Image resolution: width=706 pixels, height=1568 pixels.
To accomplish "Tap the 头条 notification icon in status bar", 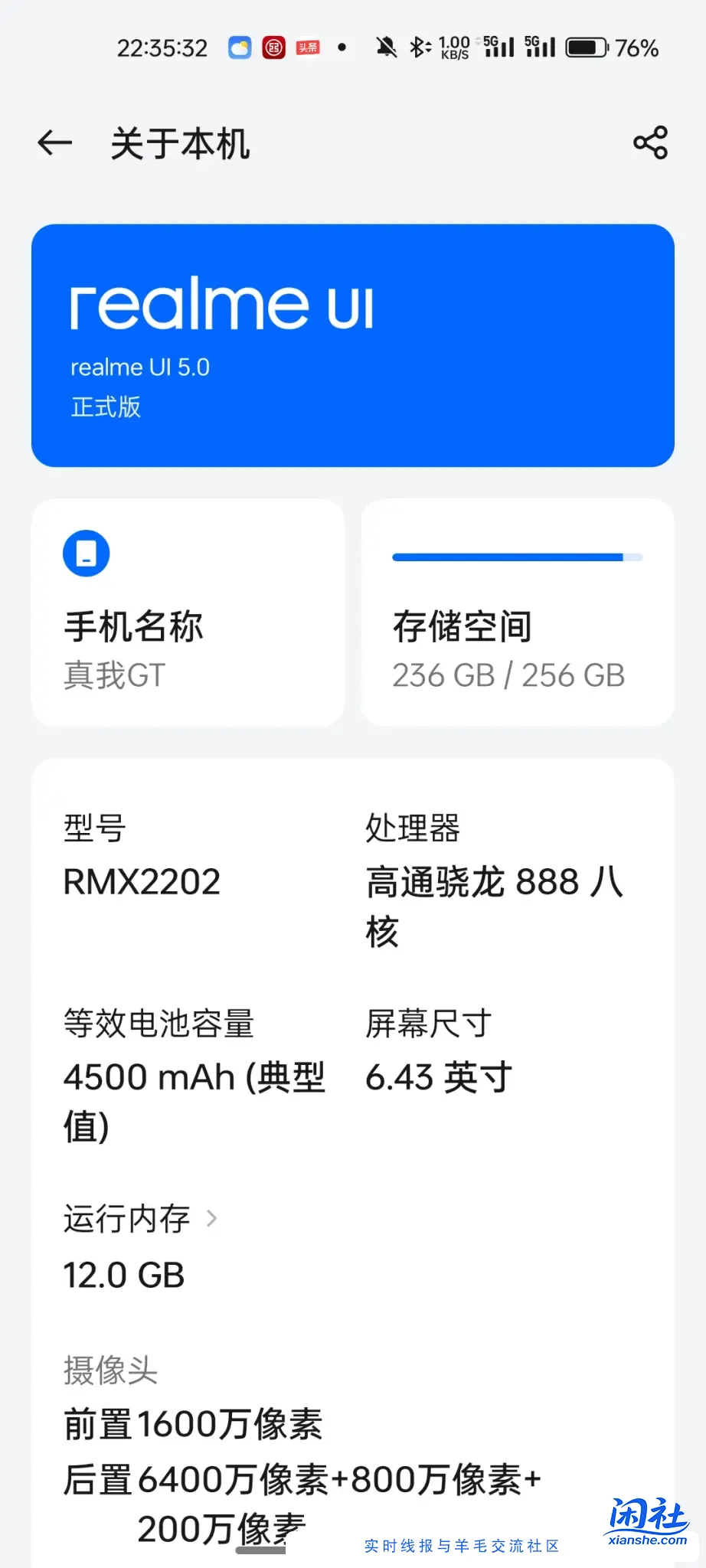I will (309, 47).
